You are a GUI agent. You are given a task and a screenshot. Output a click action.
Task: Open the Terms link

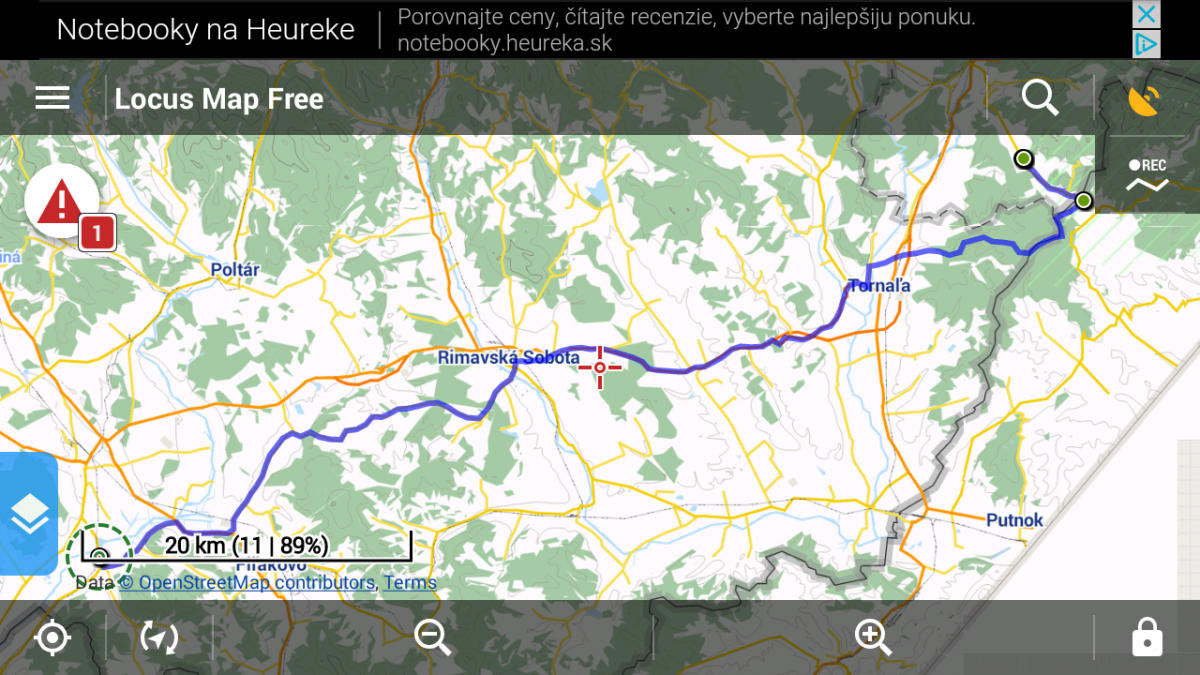(410, 582)
